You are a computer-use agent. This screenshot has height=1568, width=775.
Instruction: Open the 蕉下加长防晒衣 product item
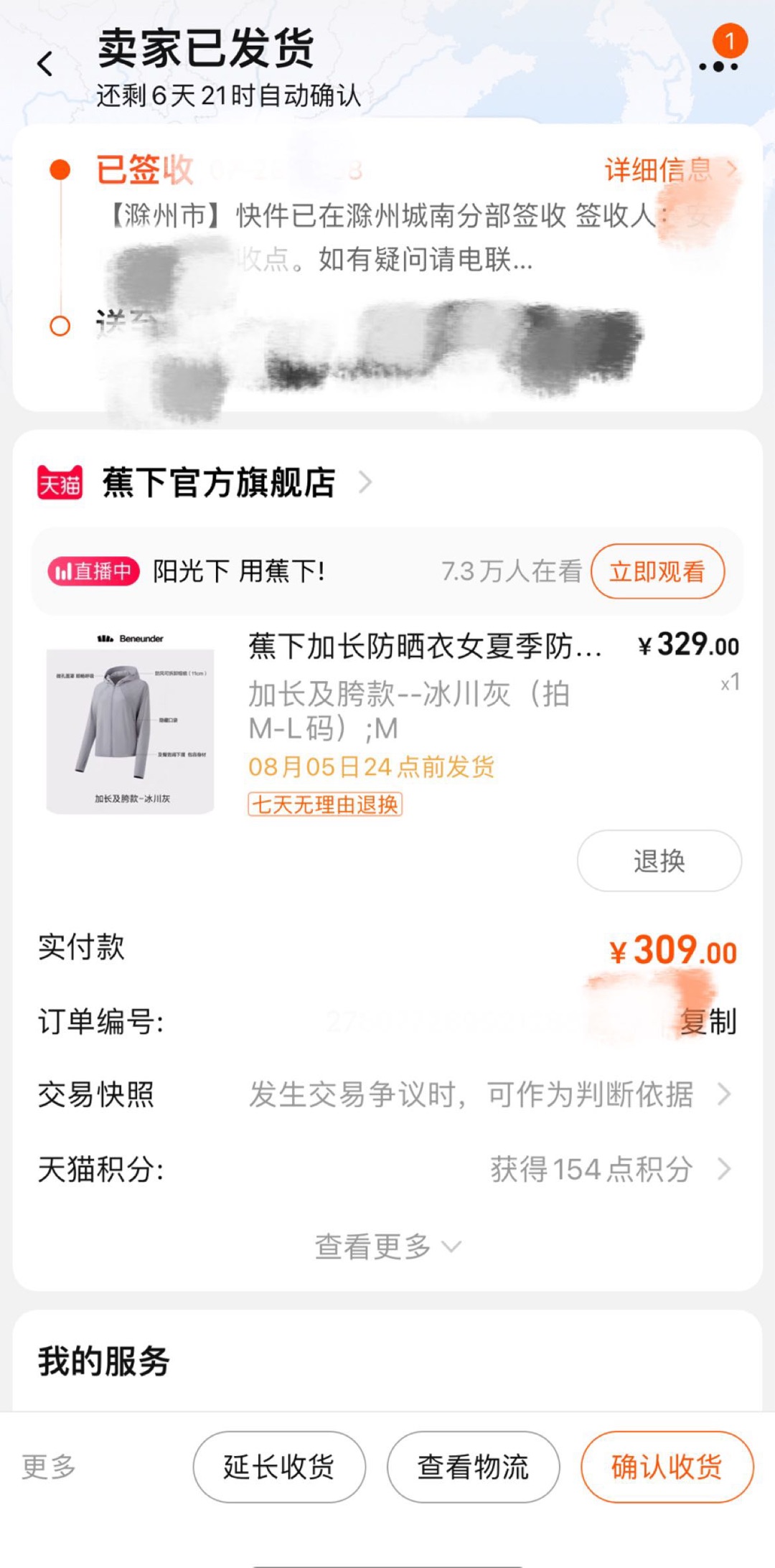click(423, 647)
